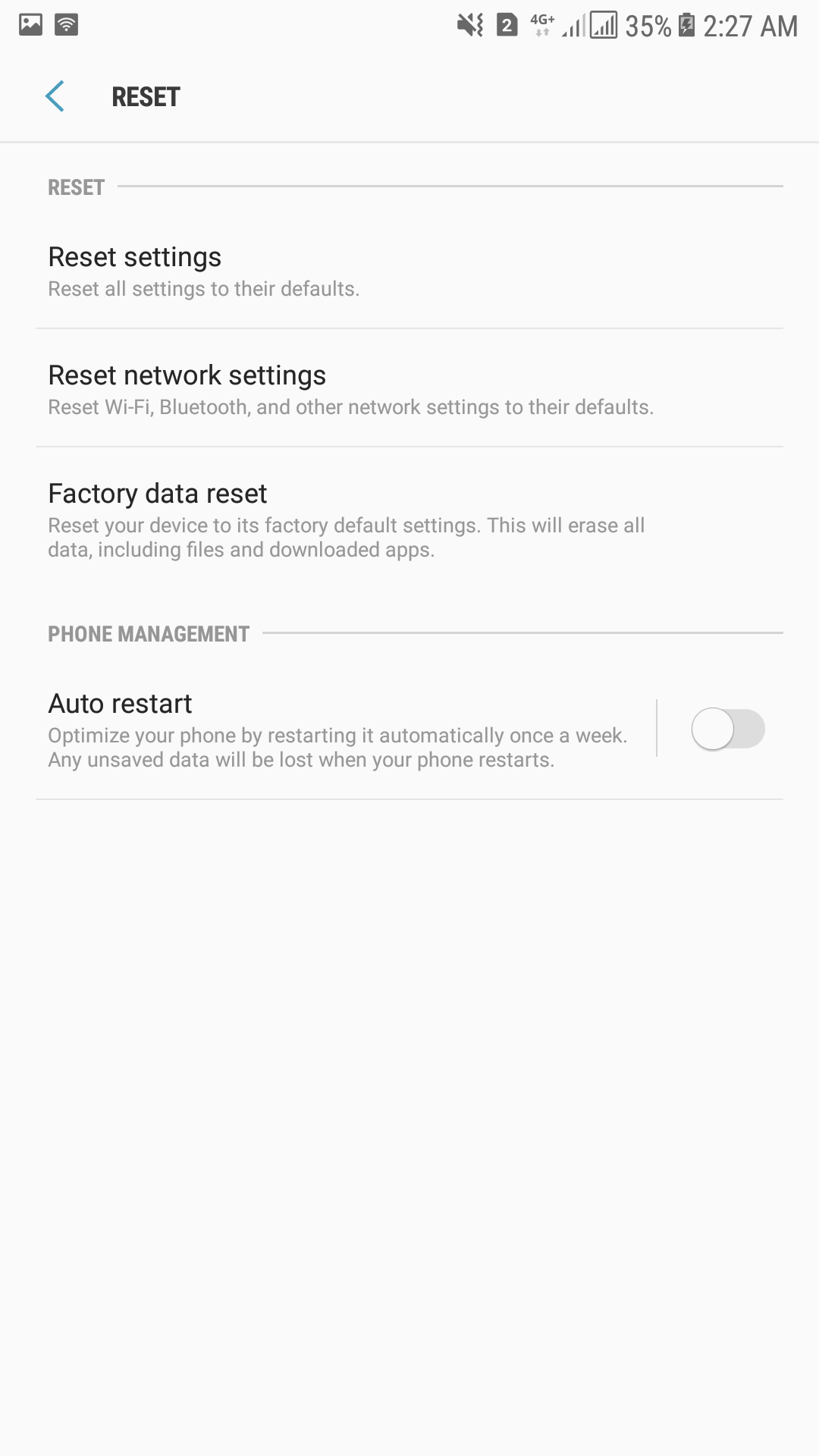This screenshot has height=1456, width=819.
Task: Select Factory data reset
Action: point(409,519)
